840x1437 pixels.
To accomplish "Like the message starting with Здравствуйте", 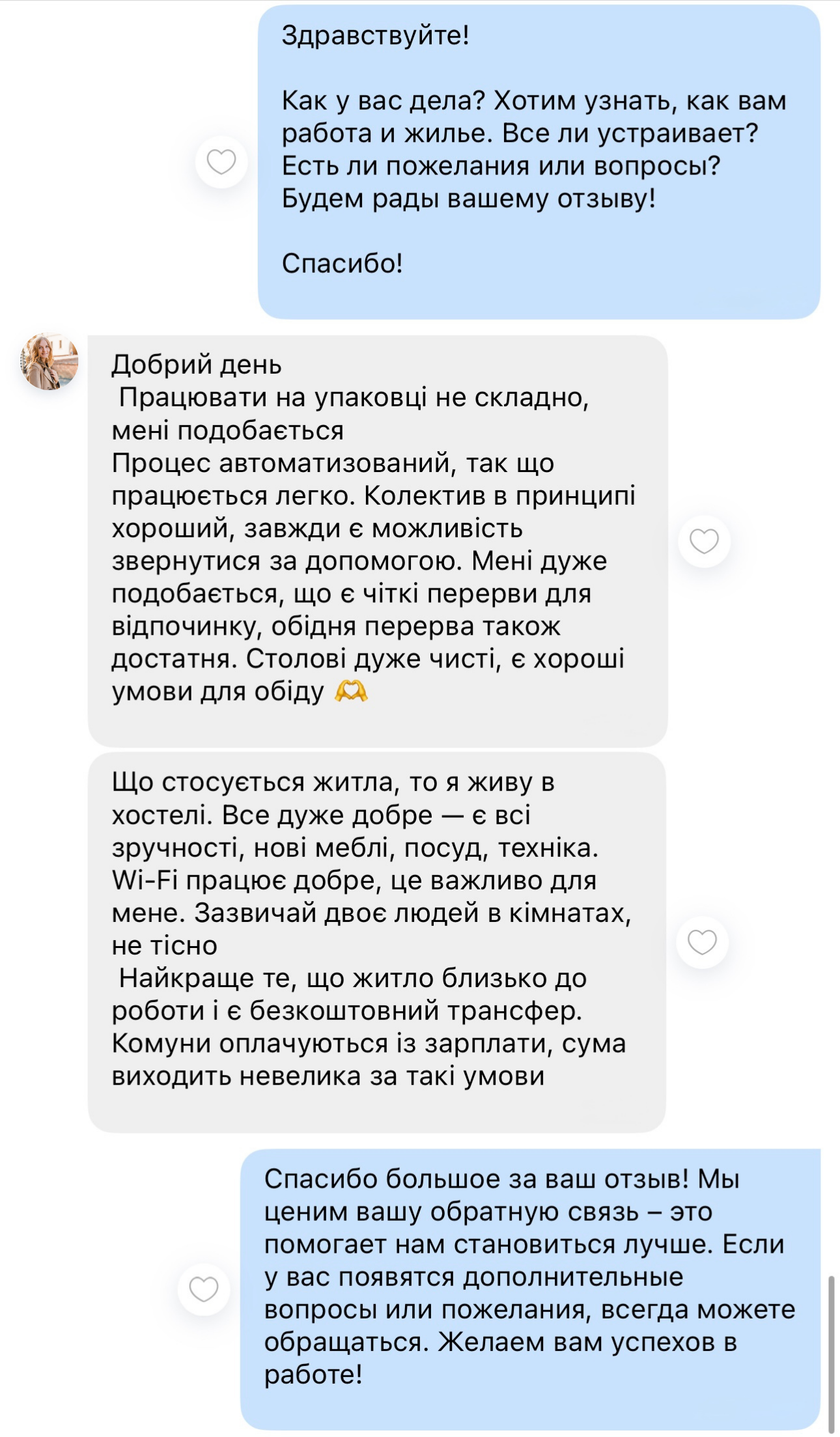I will click(x=221, y=161).
